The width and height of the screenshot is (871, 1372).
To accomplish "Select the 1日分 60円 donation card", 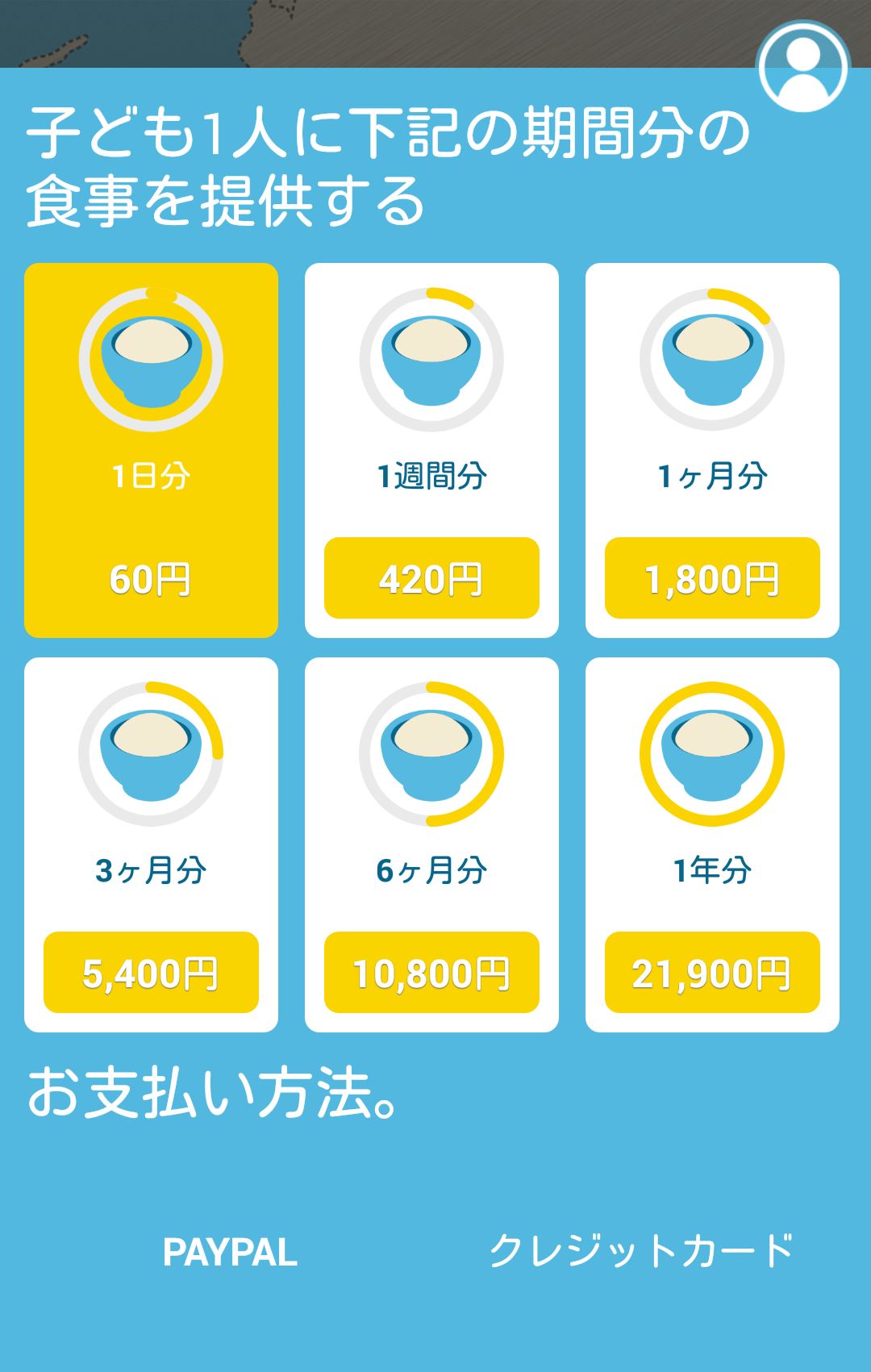I will [x=151, y=450].
